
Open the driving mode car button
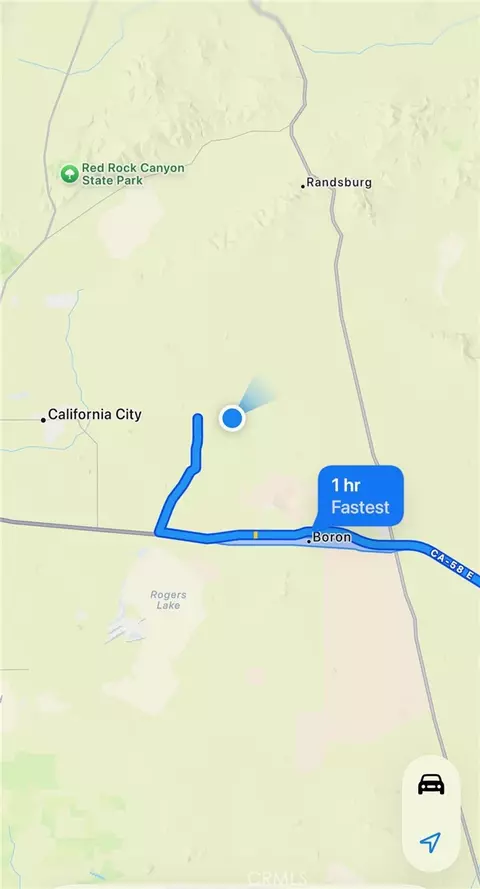pyautogui.click(x=431, y=785)
